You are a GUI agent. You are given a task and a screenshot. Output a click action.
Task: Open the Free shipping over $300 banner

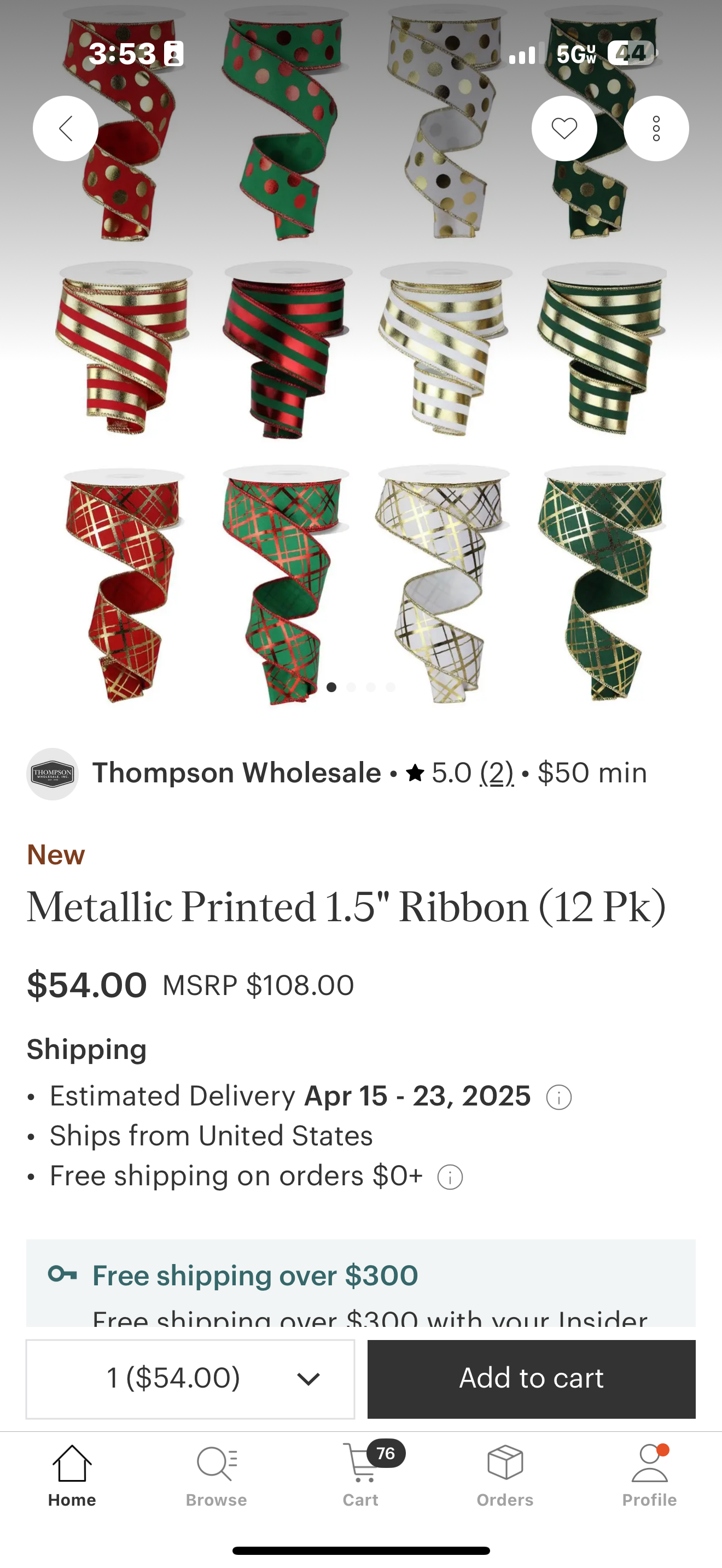(x=361, y=1282)
